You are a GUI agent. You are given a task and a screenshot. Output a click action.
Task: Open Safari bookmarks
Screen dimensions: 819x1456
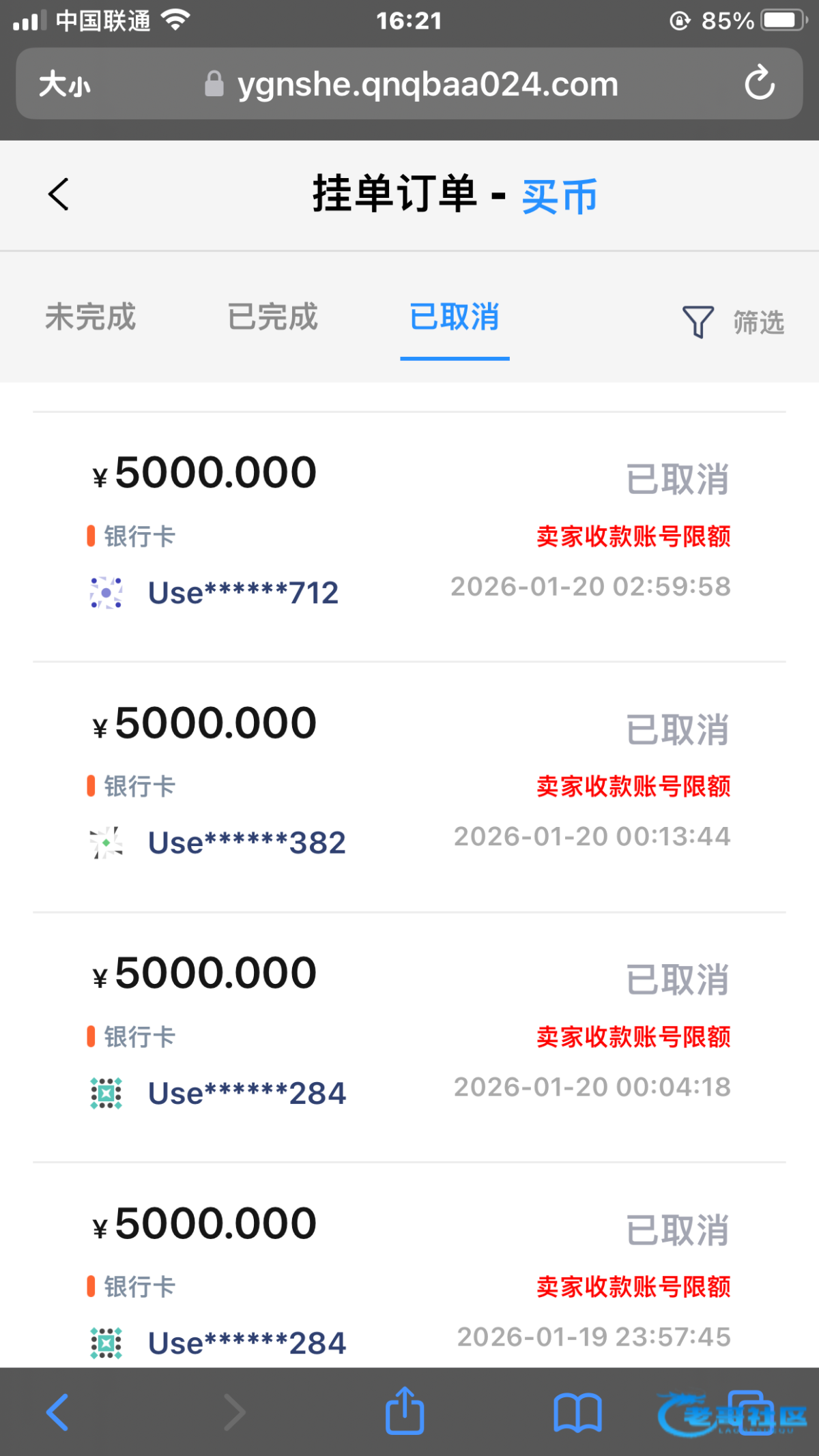click(577, 1412)
